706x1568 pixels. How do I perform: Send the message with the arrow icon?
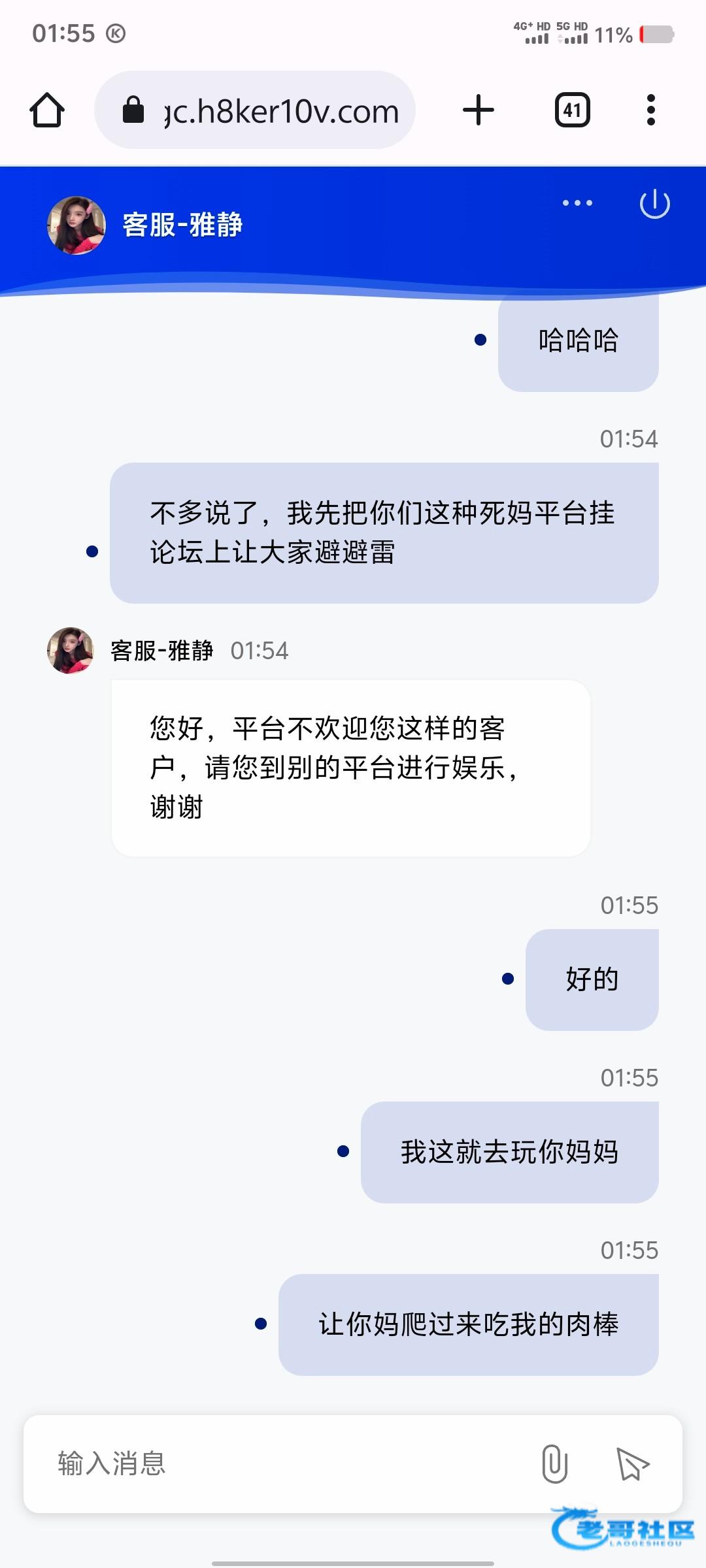click(632, 1463)
